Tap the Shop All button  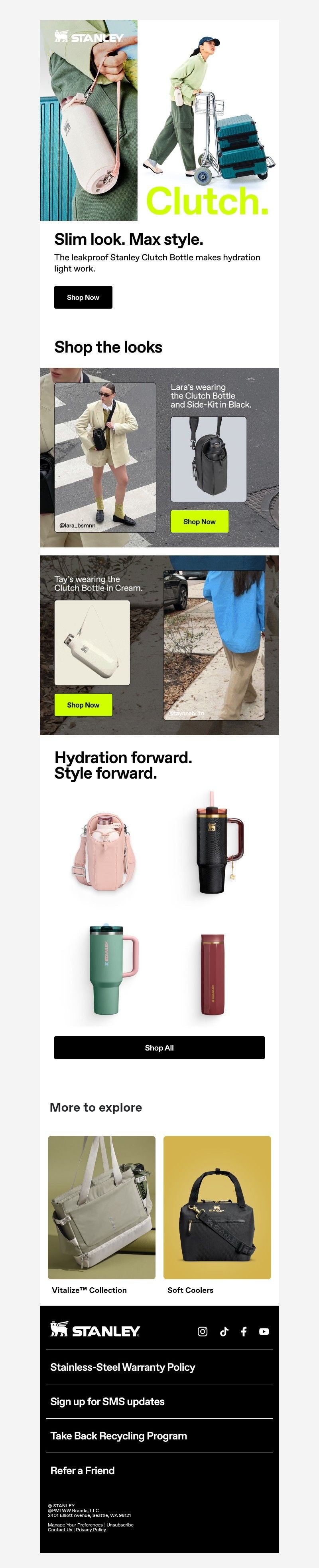point(159,1048)
